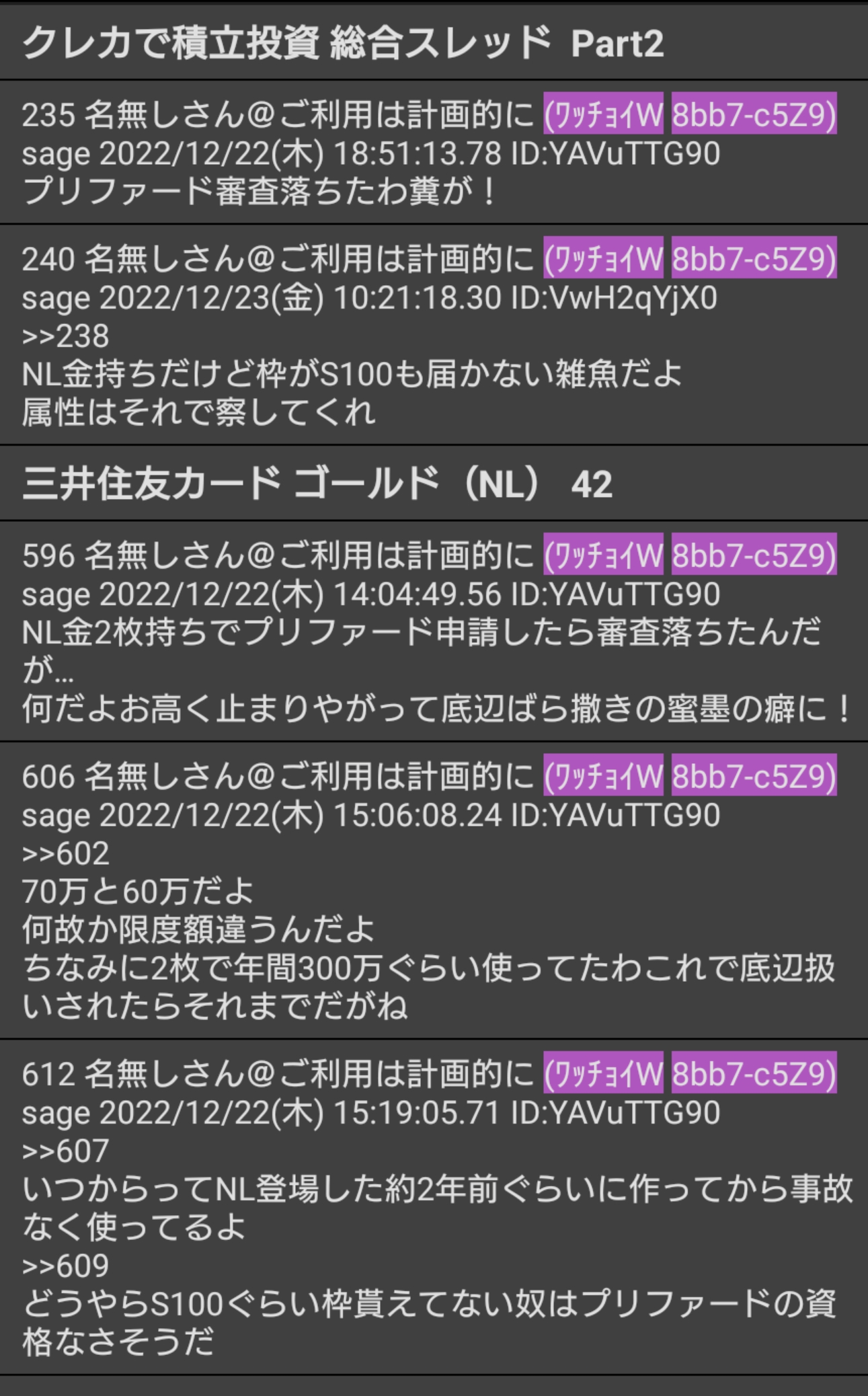Open the thread 三井住友カード ゴールド（NL） 42

(x=434, y=483)
